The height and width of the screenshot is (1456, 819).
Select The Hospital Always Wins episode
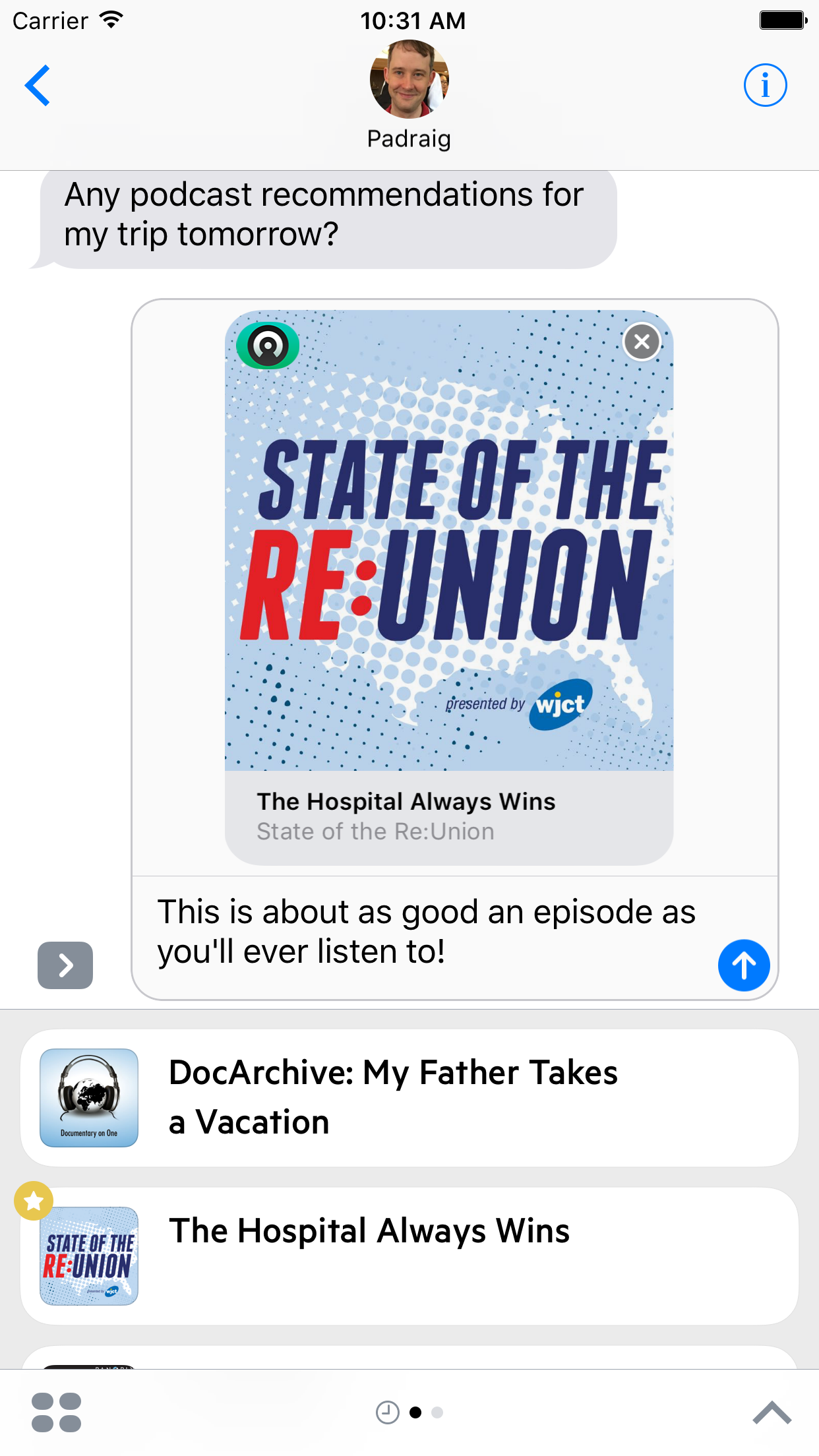(x=409, y=1256)
